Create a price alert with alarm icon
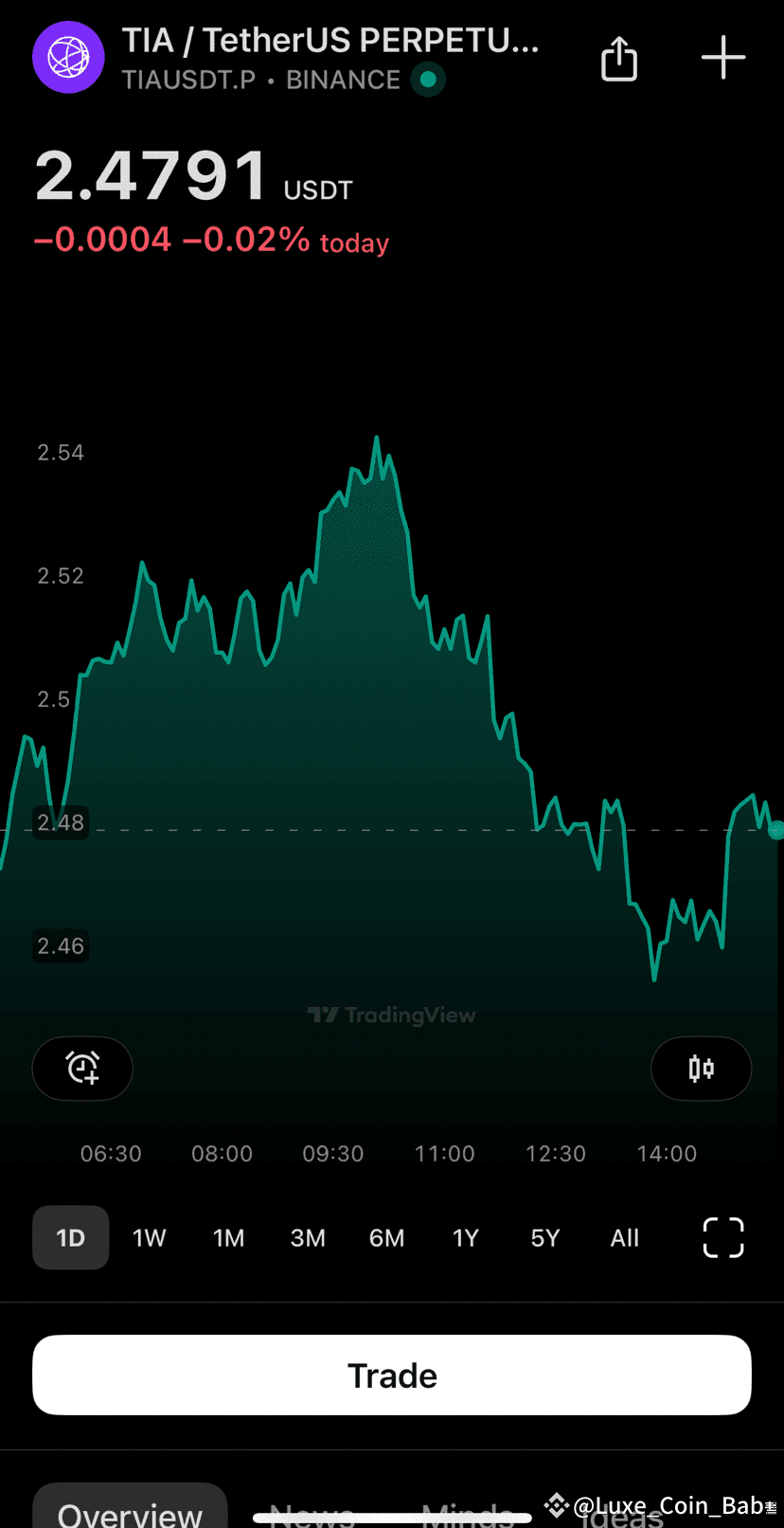Viewport: 784px width, 1528px height. 82,1069
